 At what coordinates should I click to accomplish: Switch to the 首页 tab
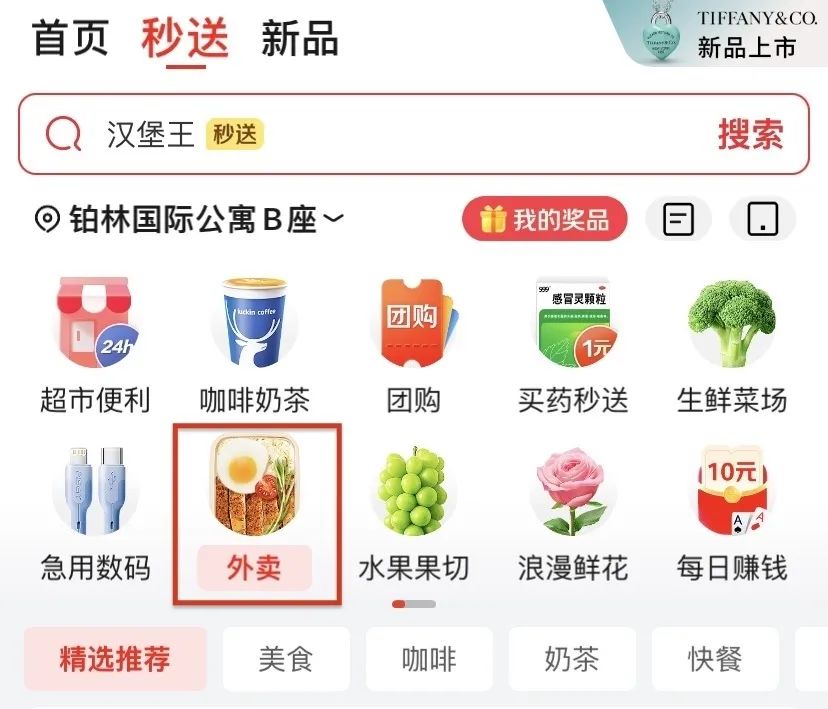click(x=71, y=39)
